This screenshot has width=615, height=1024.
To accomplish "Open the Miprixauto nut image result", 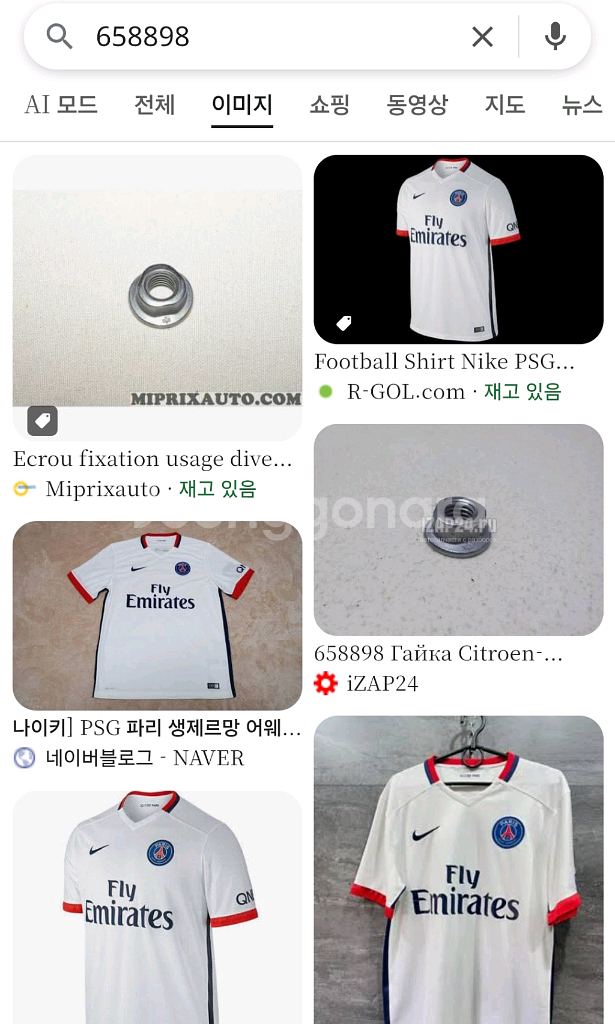I will (157, 297).
